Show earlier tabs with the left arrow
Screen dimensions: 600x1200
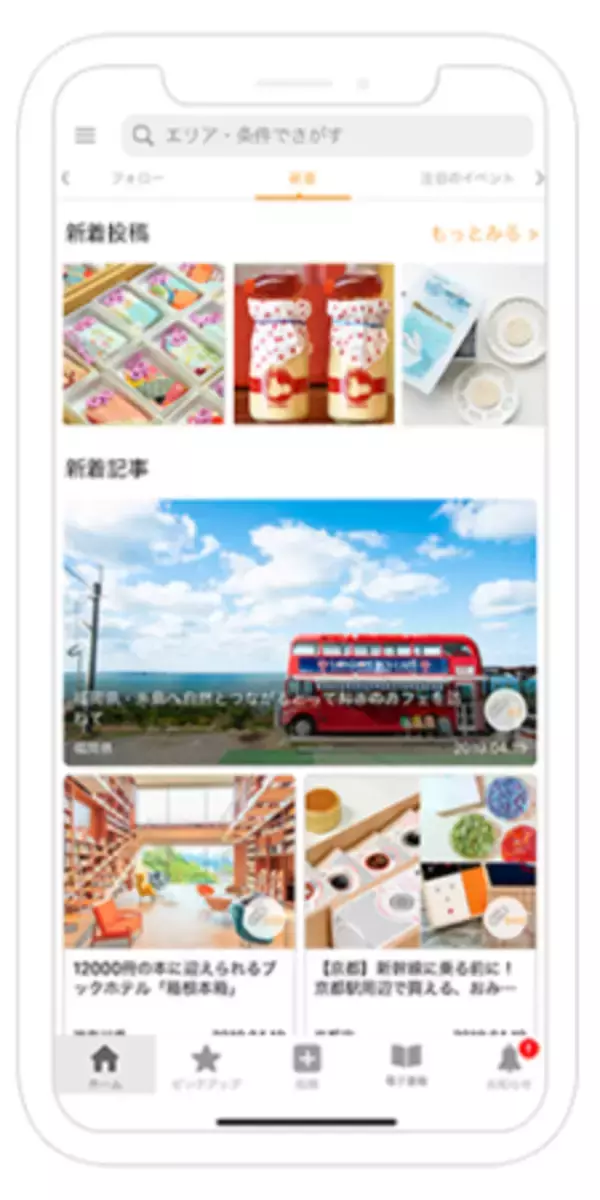point(66,179)
